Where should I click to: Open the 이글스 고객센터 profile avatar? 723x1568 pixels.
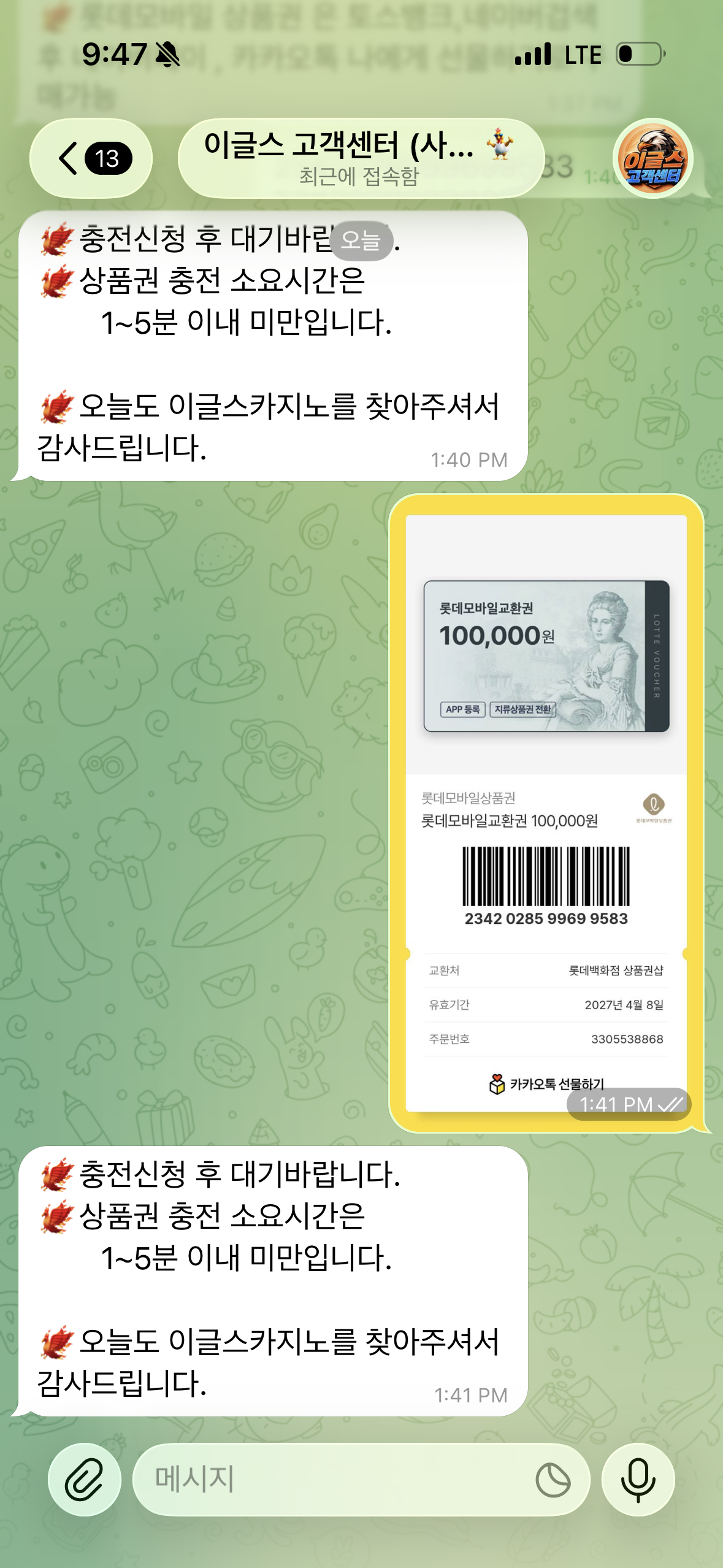tap(652, 158)
